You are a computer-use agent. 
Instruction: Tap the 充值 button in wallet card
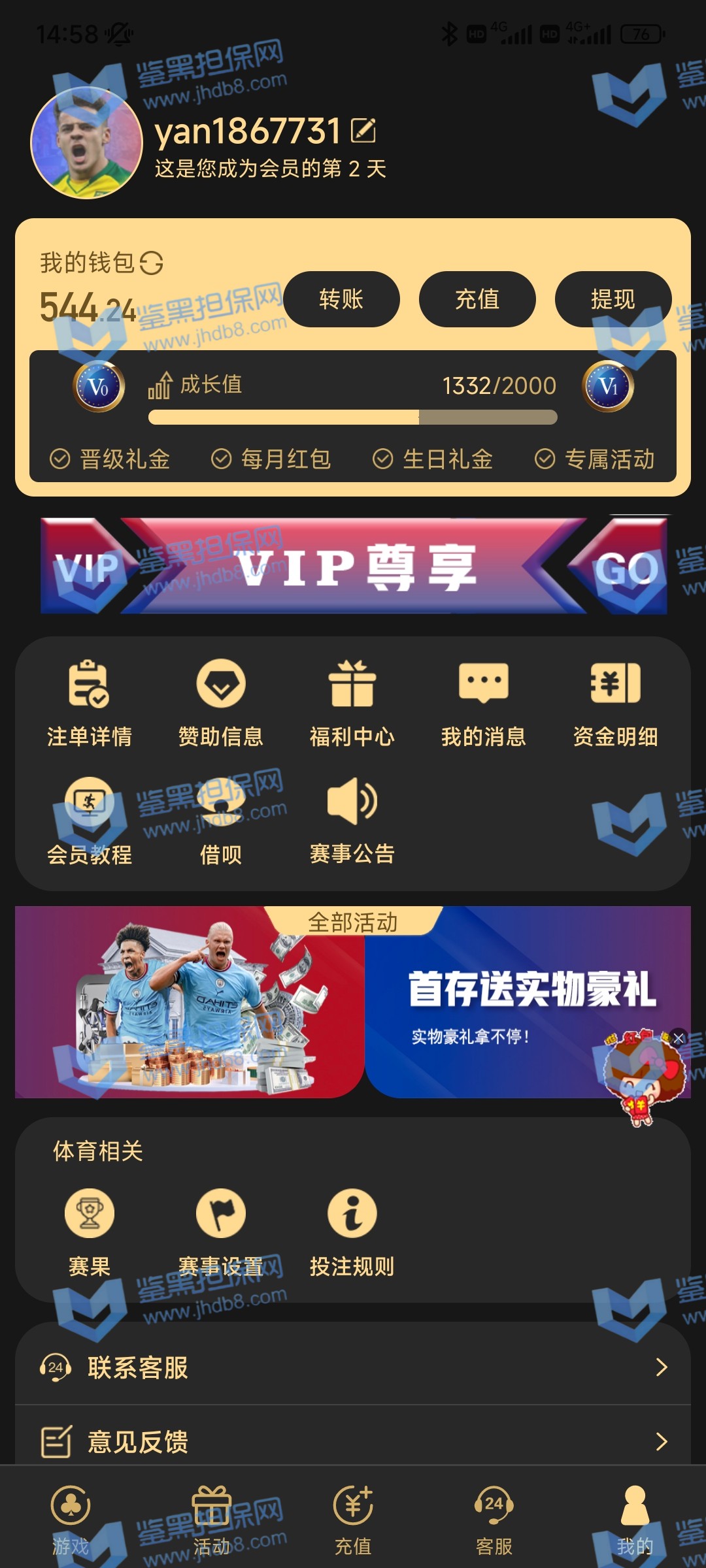[477, 299]
